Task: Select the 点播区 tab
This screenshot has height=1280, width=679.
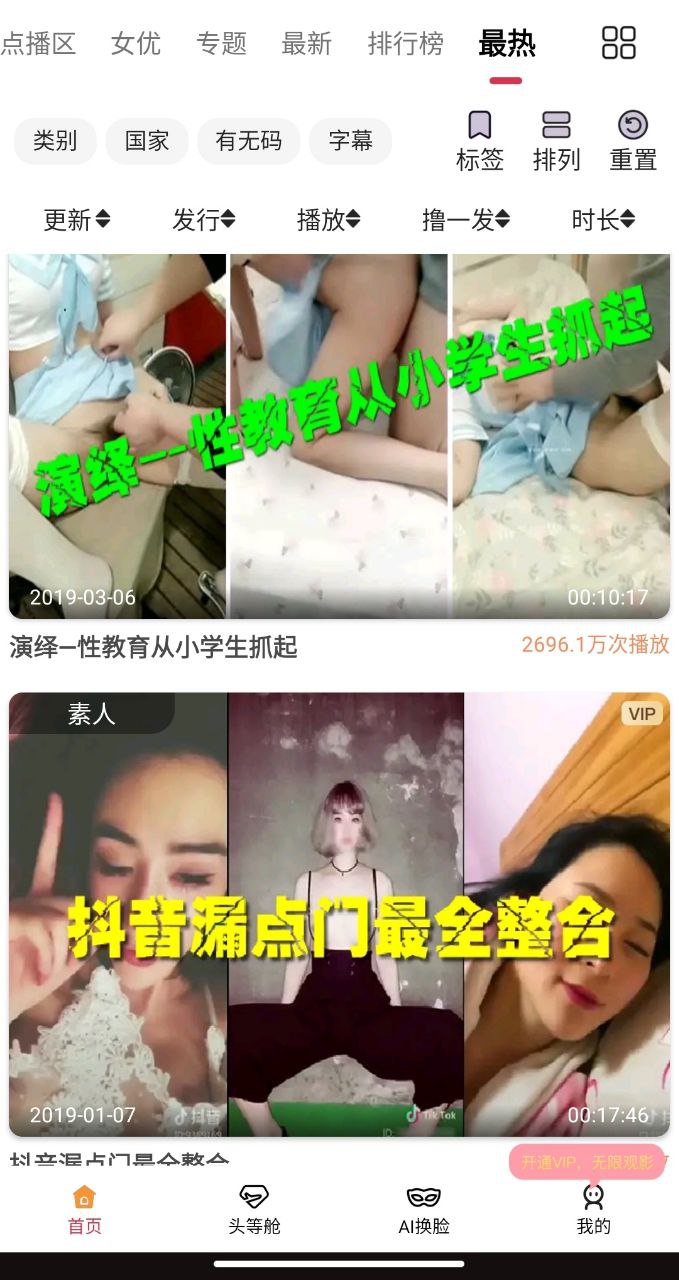Action: click(x=38, y=44)
